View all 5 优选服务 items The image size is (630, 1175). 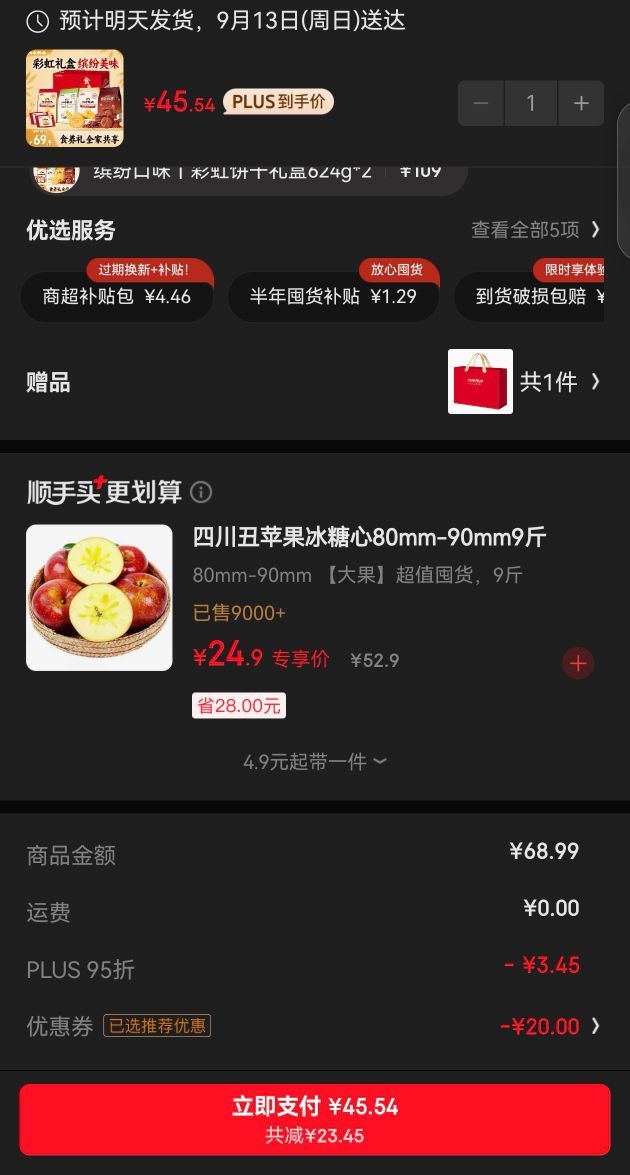(x=536, y=229)
